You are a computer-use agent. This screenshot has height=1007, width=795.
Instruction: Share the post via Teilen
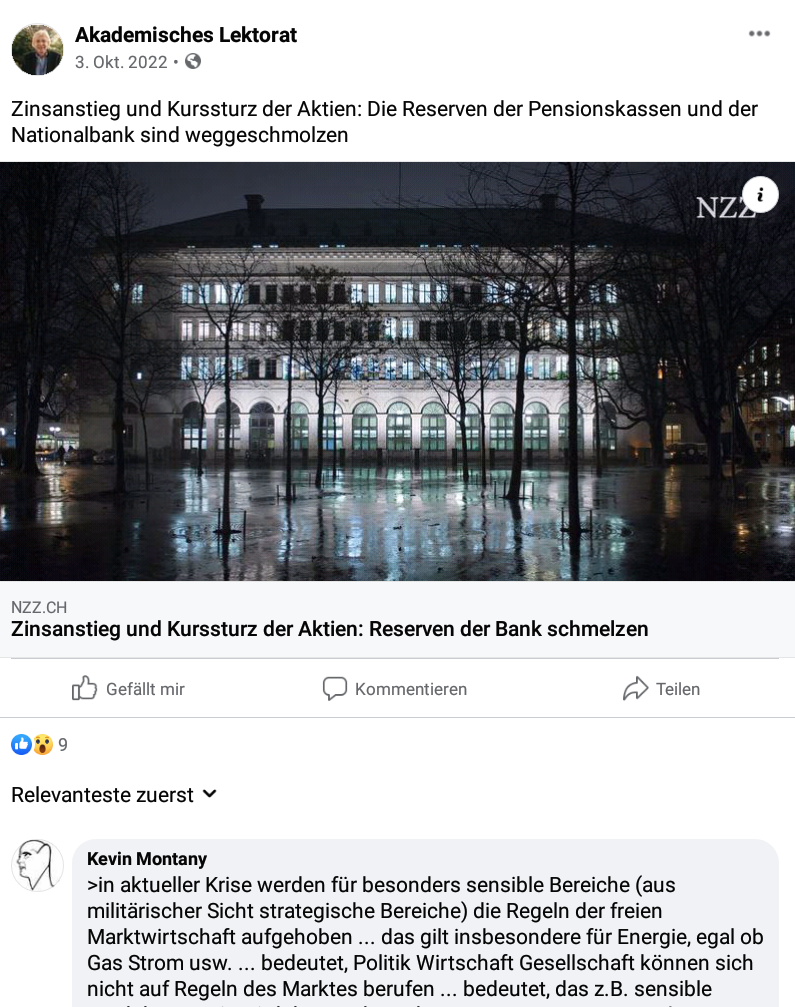661,689
